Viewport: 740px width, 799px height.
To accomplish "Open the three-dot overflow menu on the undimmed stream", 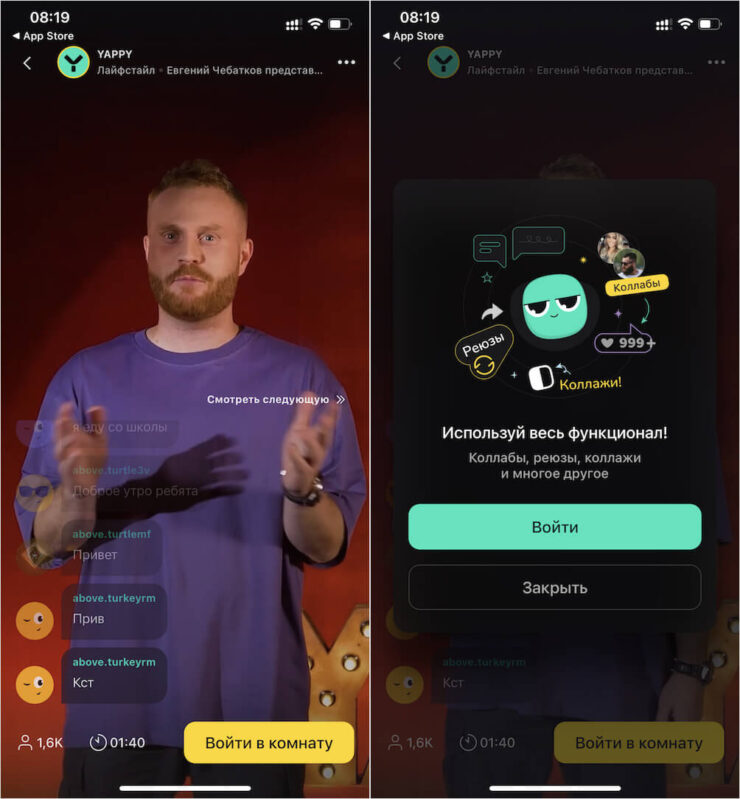I will click(x=346, y=62).
